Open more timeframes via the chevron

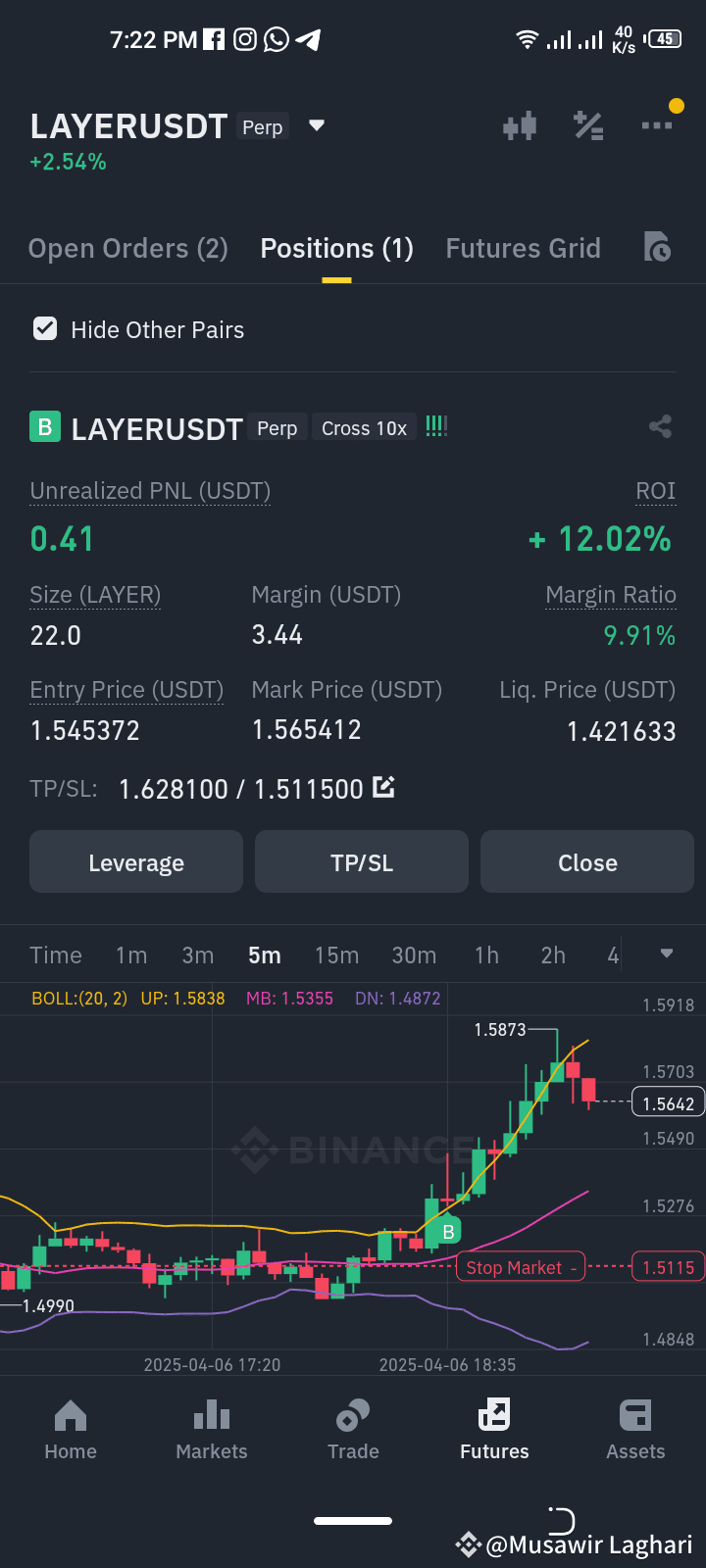(666, 954)
